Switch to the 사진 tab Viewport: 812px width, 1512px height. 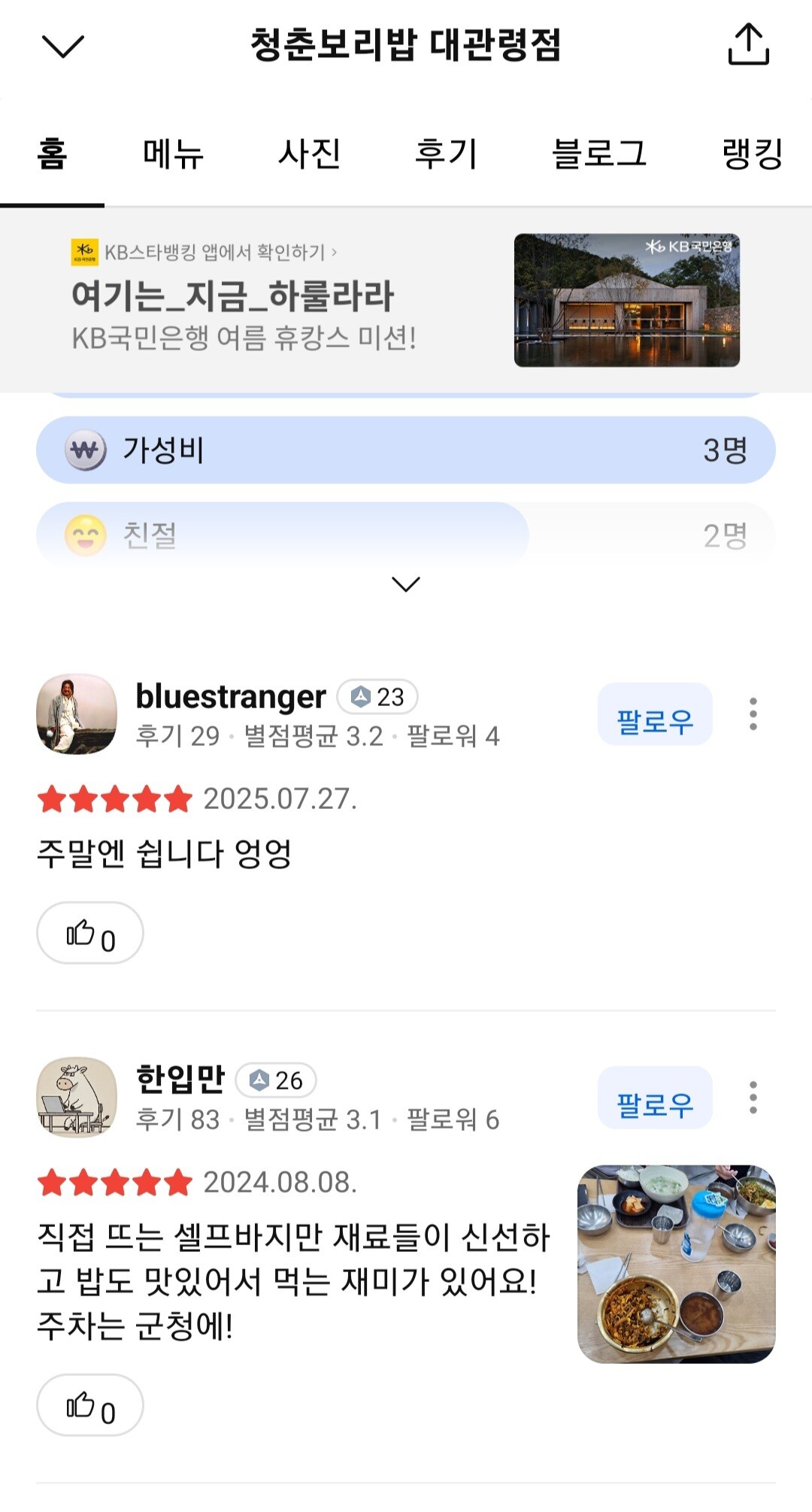tap(310, 154)
